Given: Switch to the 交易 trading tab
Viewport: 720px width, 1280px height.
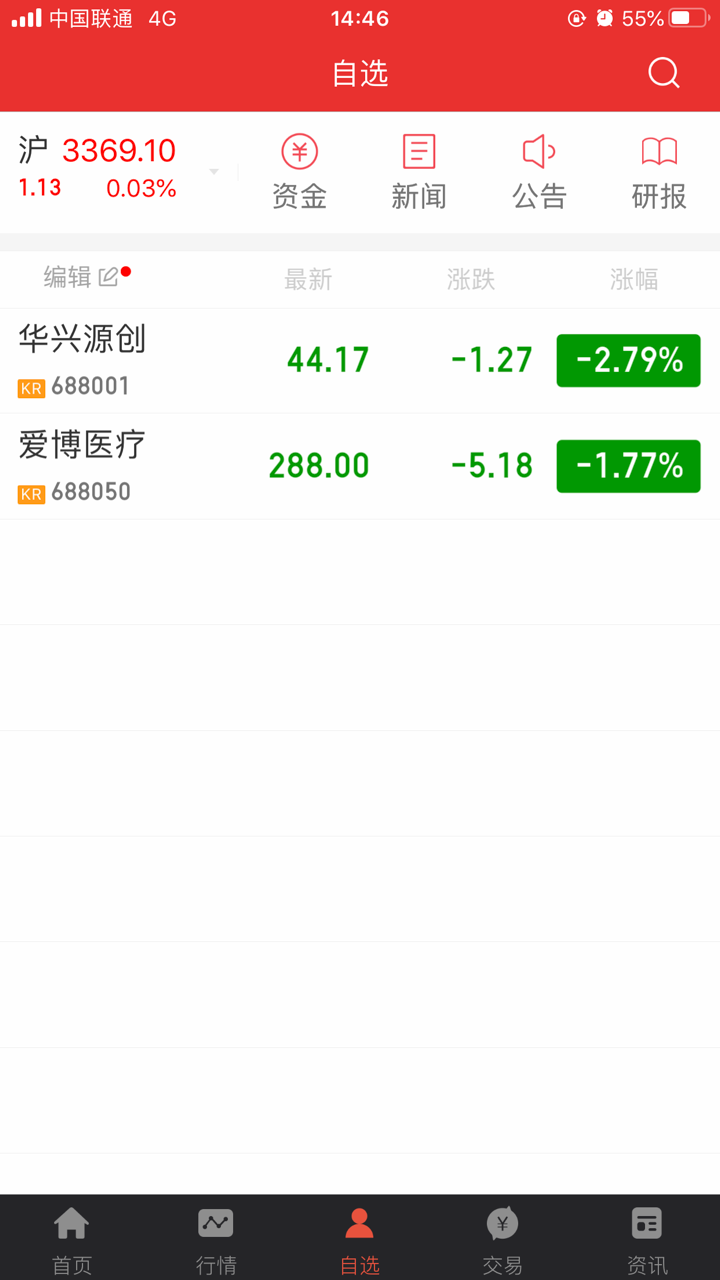Looking at the screenshot, I should click(503, 1238).
